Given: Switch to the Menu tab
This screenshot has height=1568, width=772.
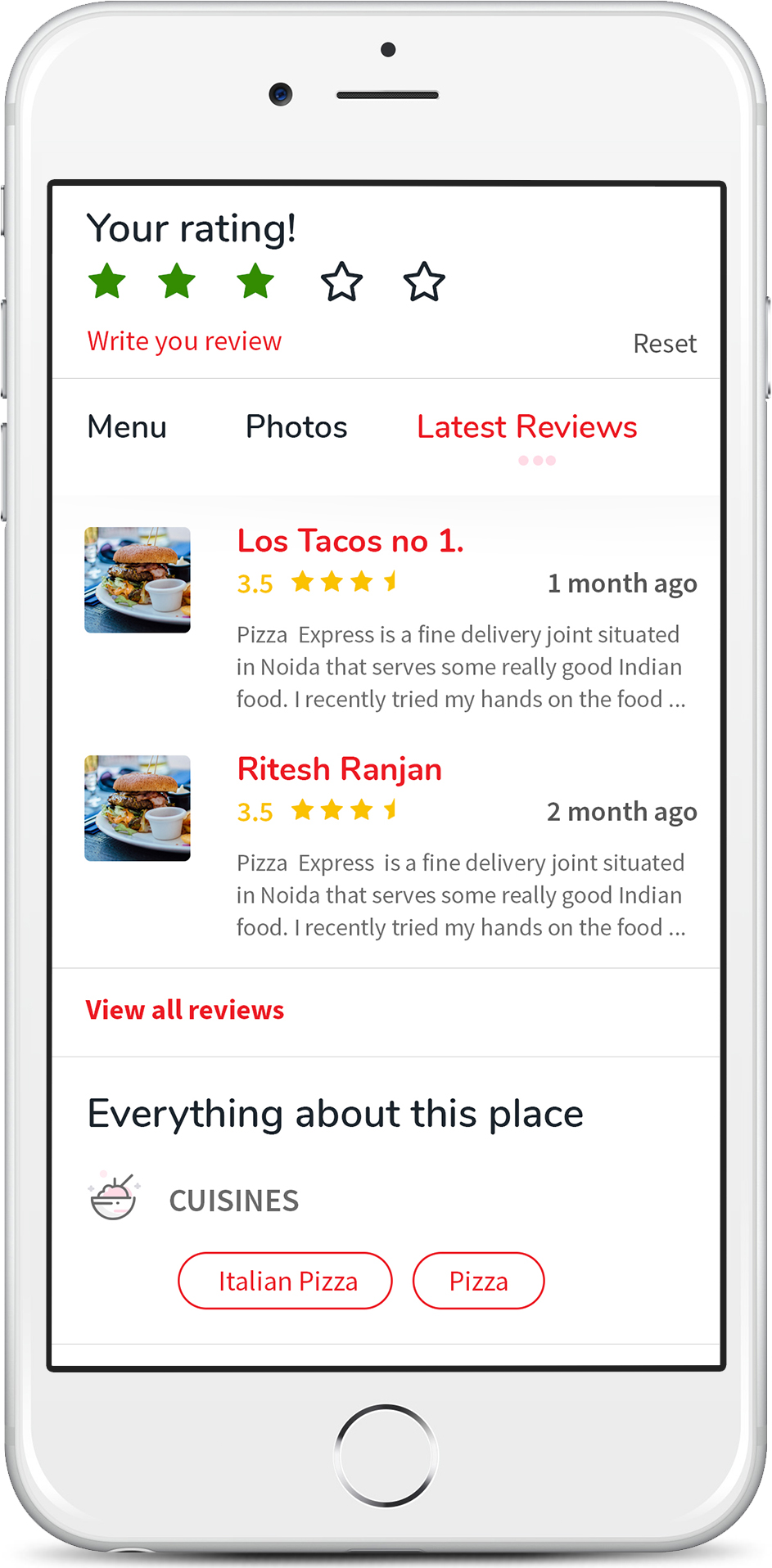Looking at the screenshot, I should click(127, 427).
